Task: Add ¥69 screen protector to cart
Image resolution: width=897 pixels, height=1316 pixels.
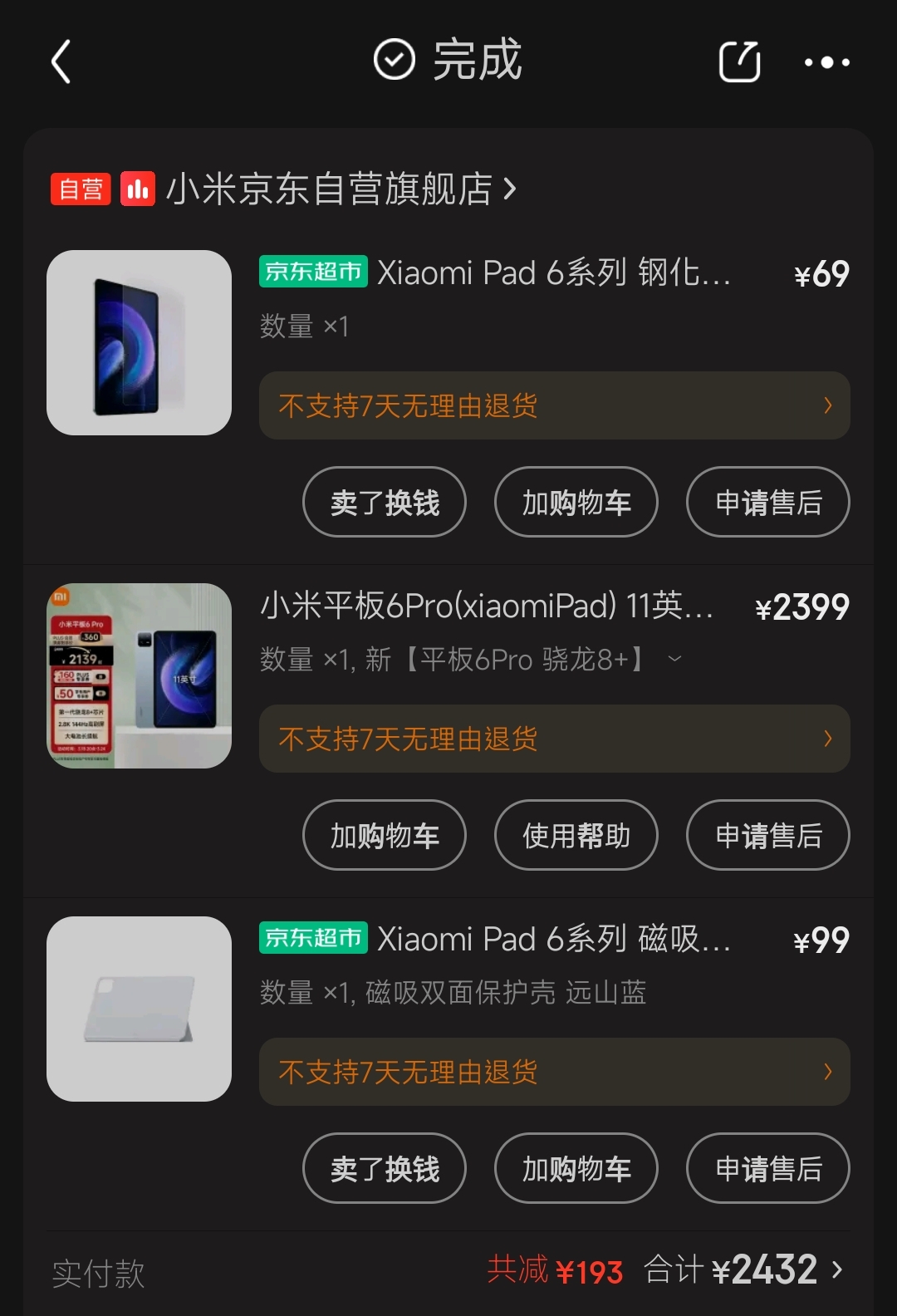Action: (576, 503)
